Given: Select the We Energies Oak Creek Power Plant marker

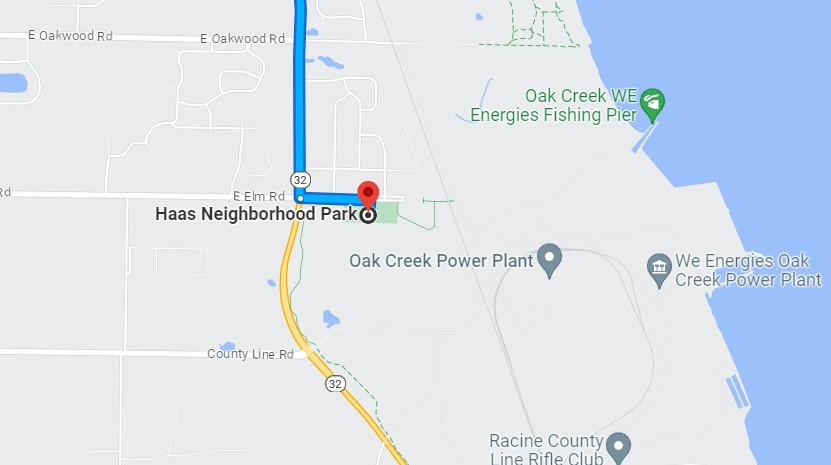Looking at the screenshot, I should tap(659, 267).
